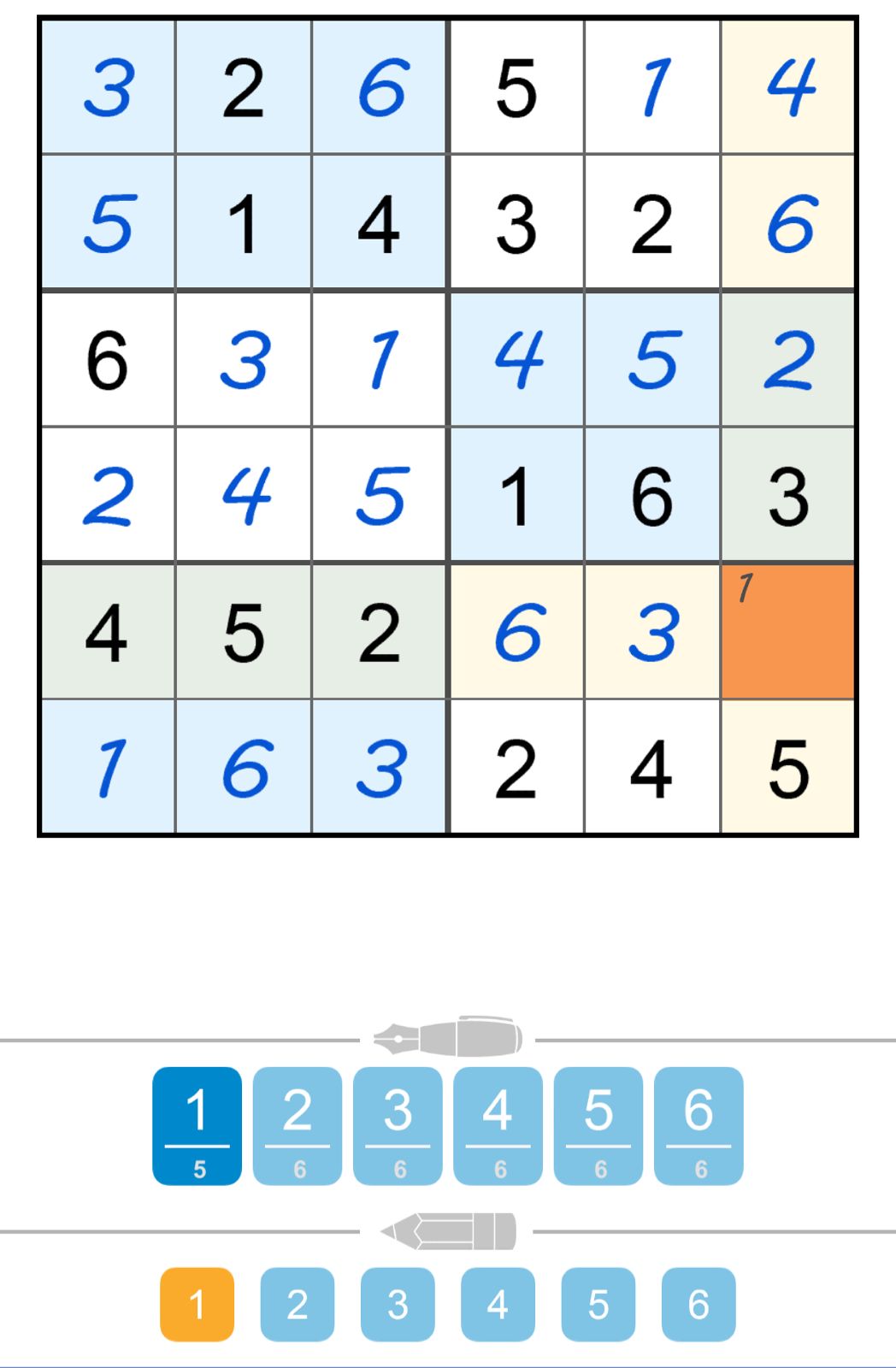The height and width of the screenshot is (1368, 896).
Task: Choose pen digit 6 button
Action: (699, 1125)
